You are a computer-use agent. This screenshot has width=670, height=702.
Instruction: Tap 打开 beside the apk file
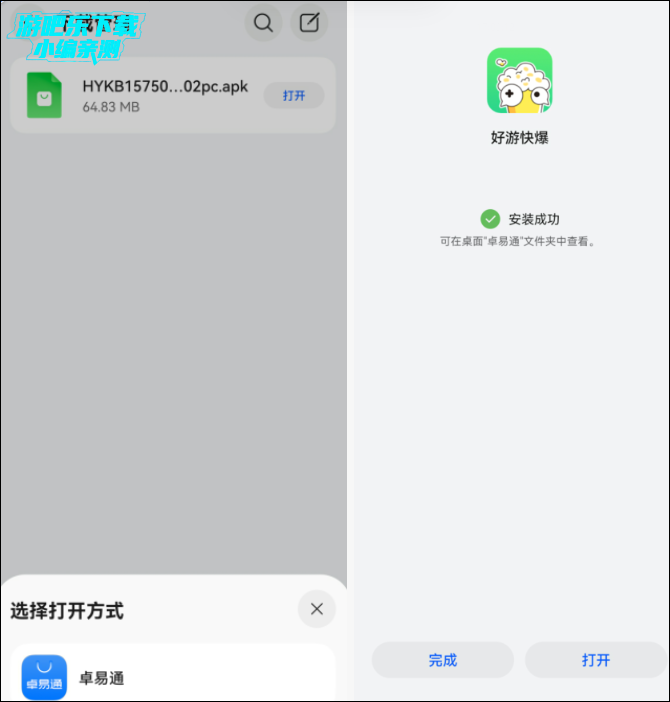(294, 96)
